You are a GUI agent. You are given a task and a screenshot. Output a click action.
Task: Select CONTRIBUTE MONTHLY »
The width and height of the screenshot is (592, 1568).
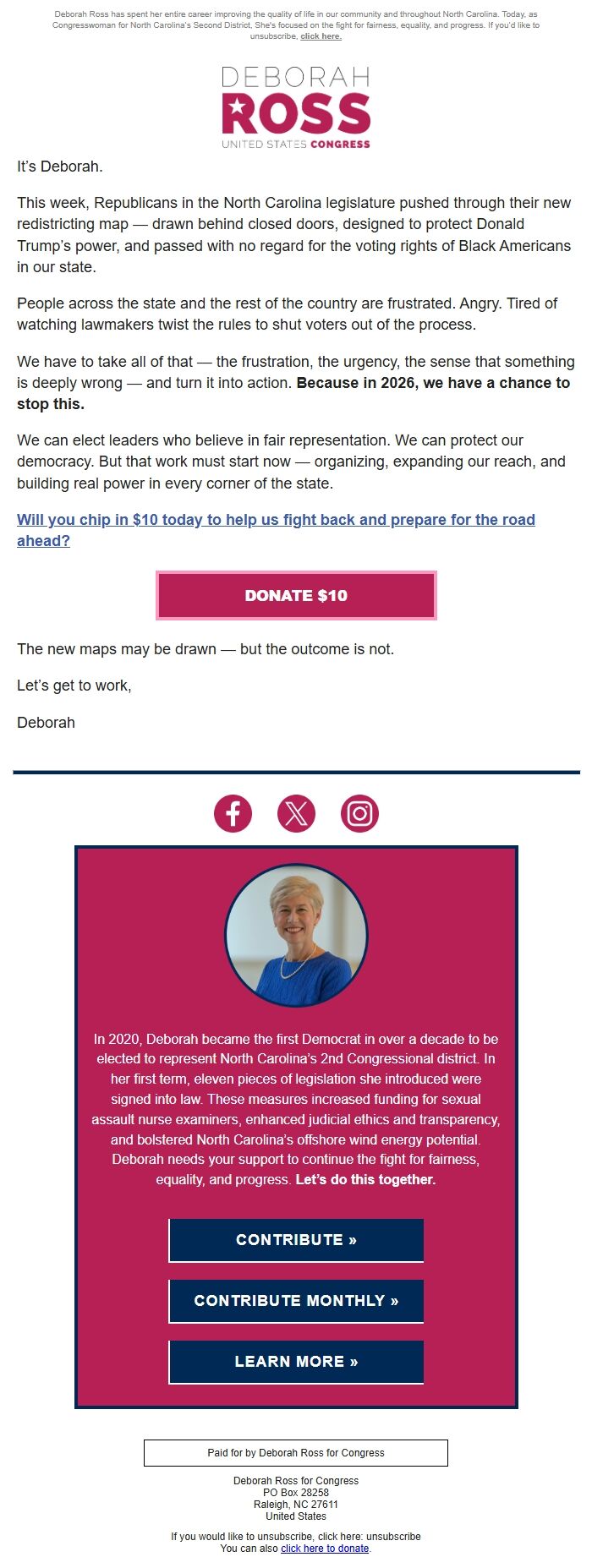pyautogui.click(x=296, y=1301)
